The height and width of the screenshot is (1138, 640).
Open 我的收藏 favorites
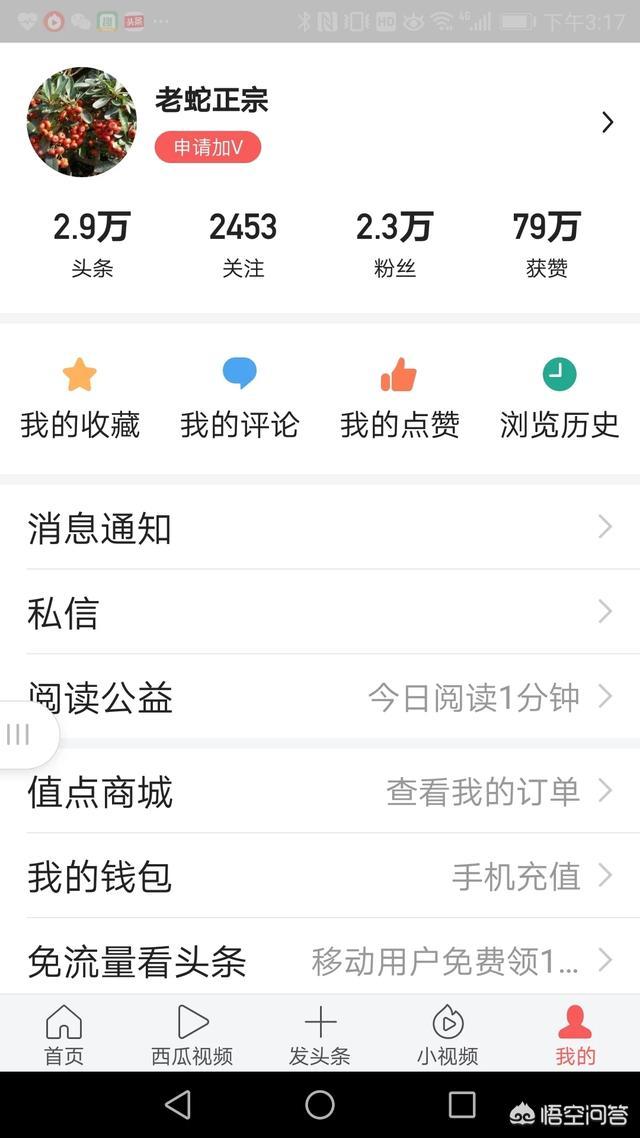click(x=80, y=398)
